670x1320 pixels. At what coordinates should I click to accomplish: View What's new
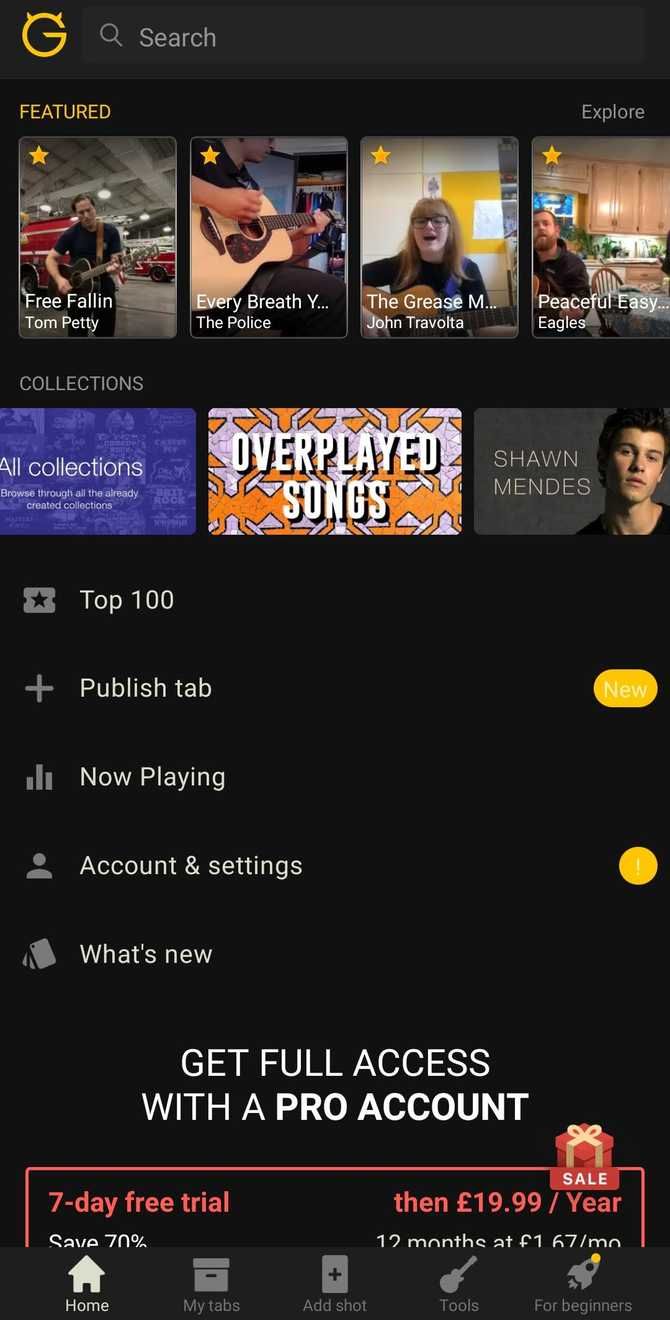point(146,954)
